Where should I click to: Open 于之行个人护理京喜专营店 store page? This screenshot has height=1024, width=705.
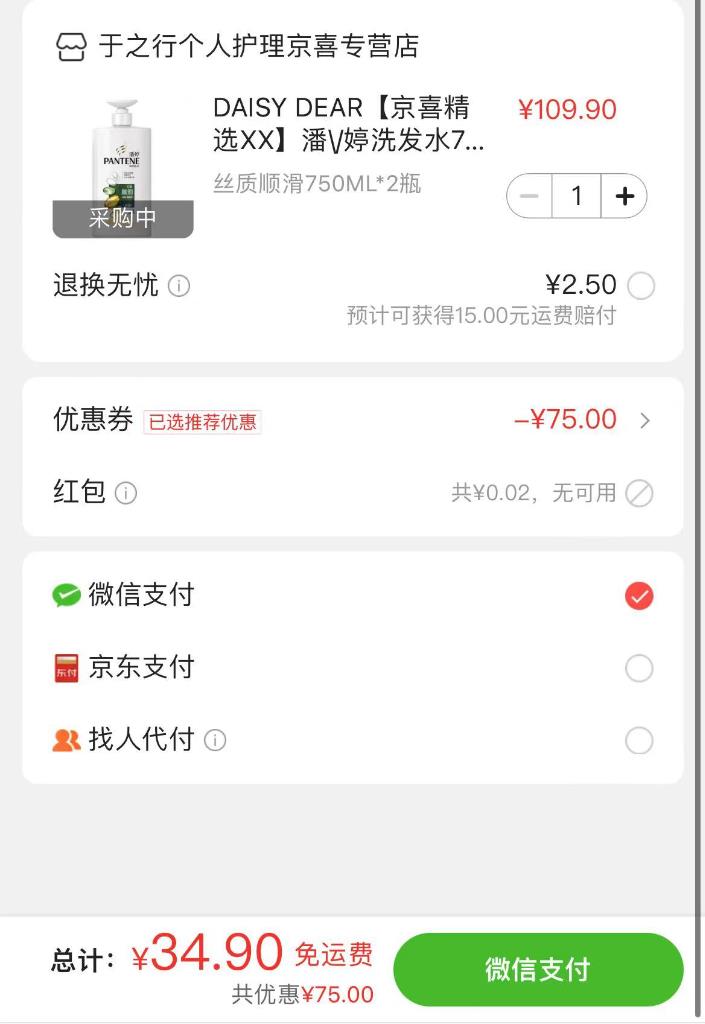[257, 46]
